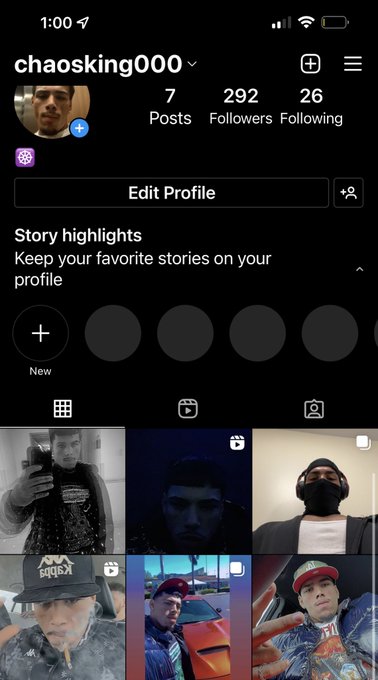
Task: Open discover people icon
Action: [349, 193]
